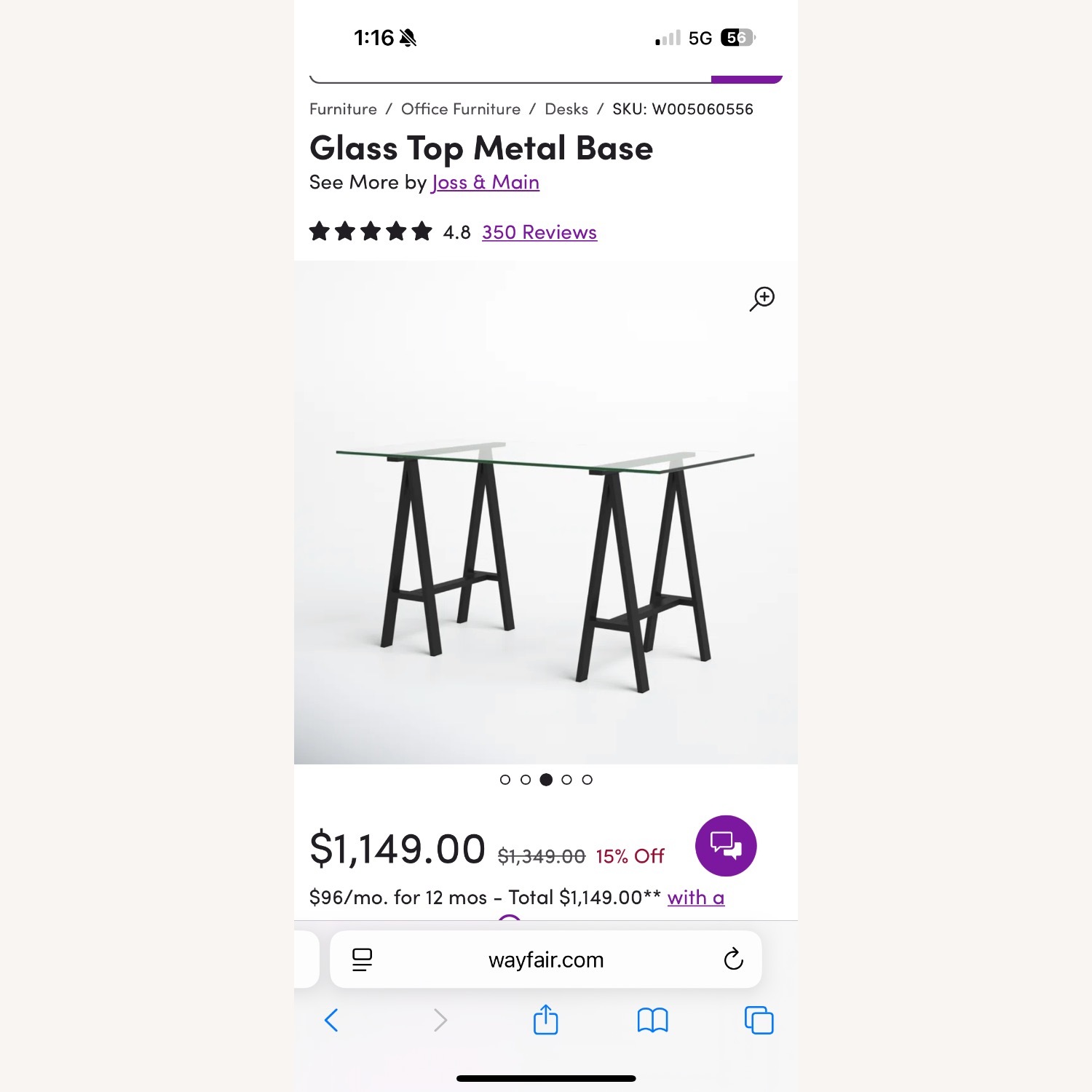Share this product page
1092x1092 pixels.
545,1020
